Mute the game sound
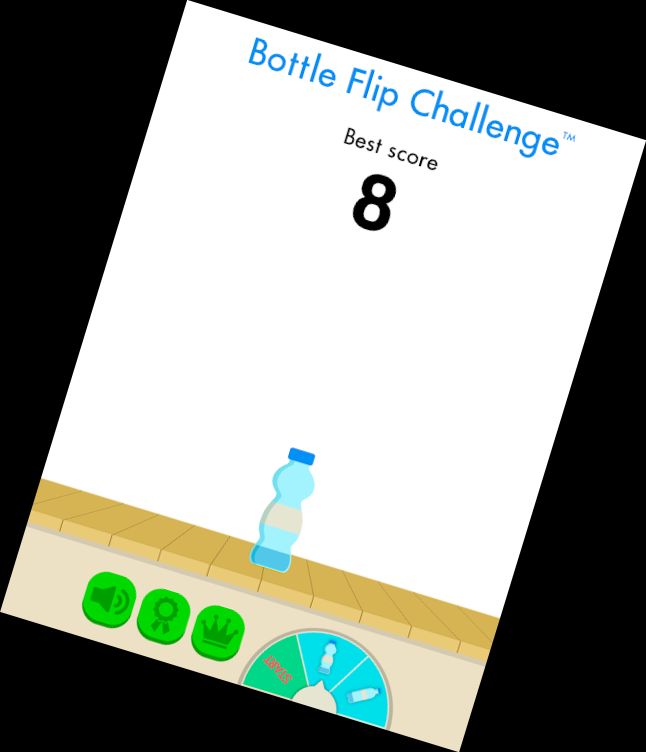 point(108,600)
